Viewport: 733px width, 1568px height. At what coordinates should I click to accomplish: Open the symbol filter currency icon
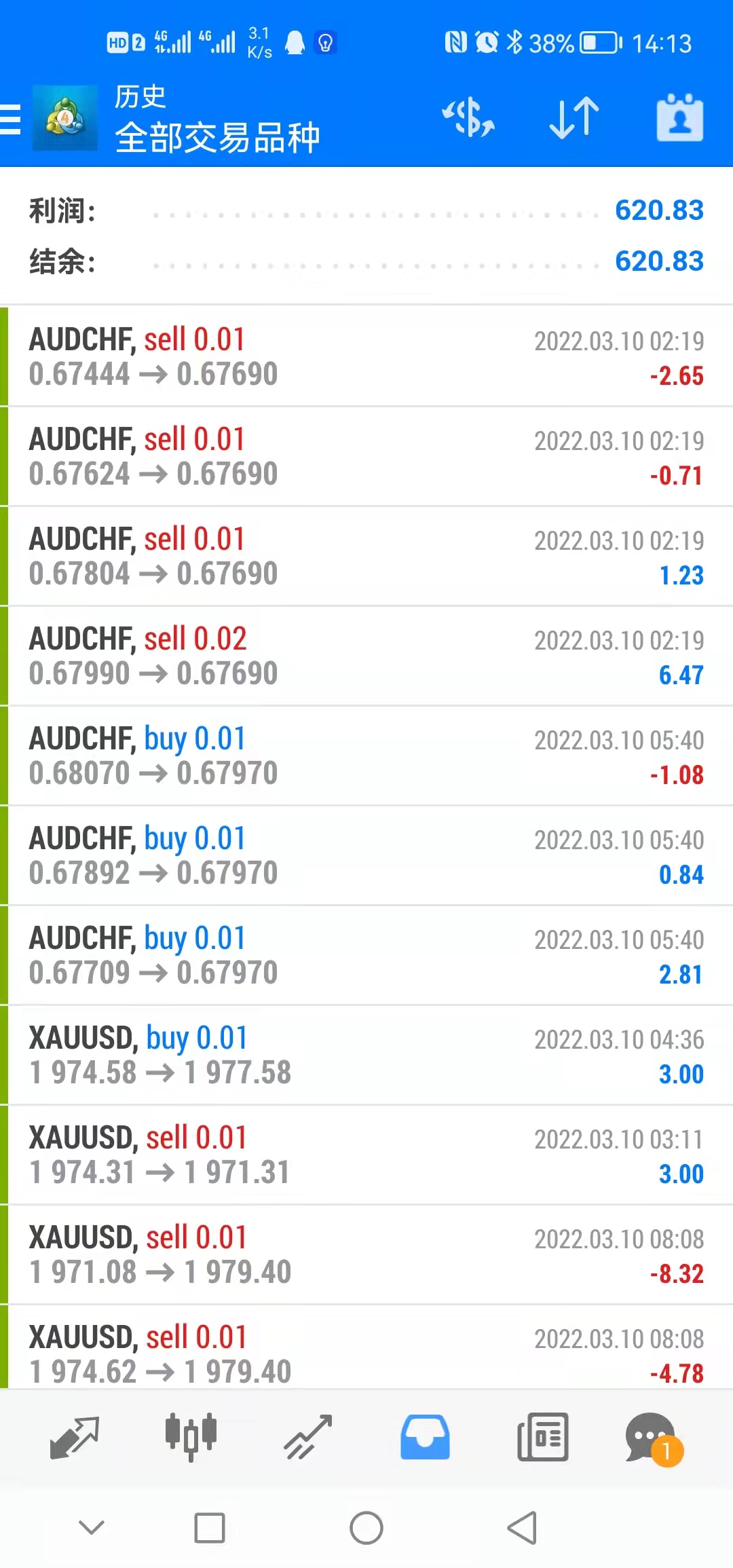pyautogui.click(x=468, y=117)
